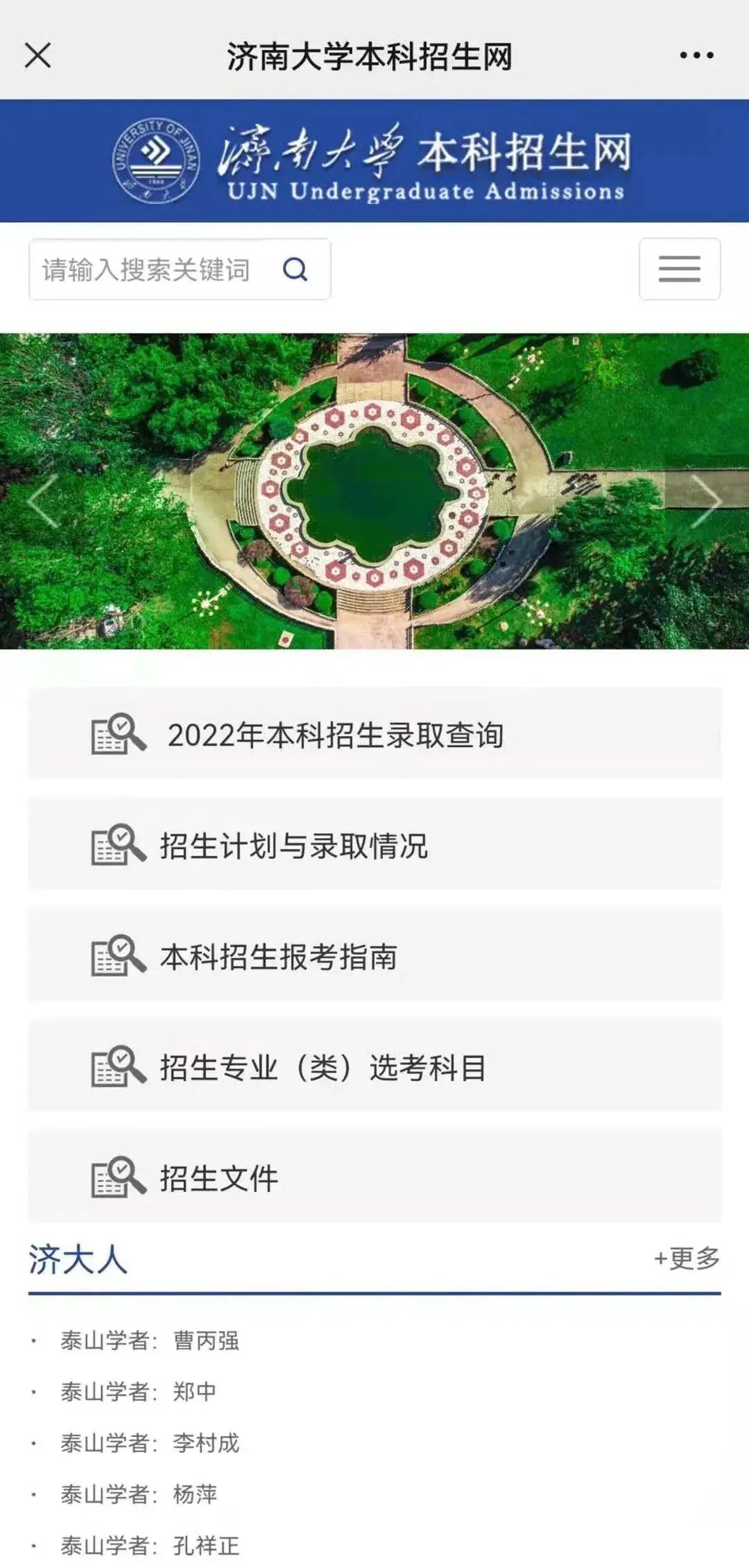The width and height of the screenshot is (749, 1568).
Task: Open 招生文件
Action: [x=219, y=1178]
